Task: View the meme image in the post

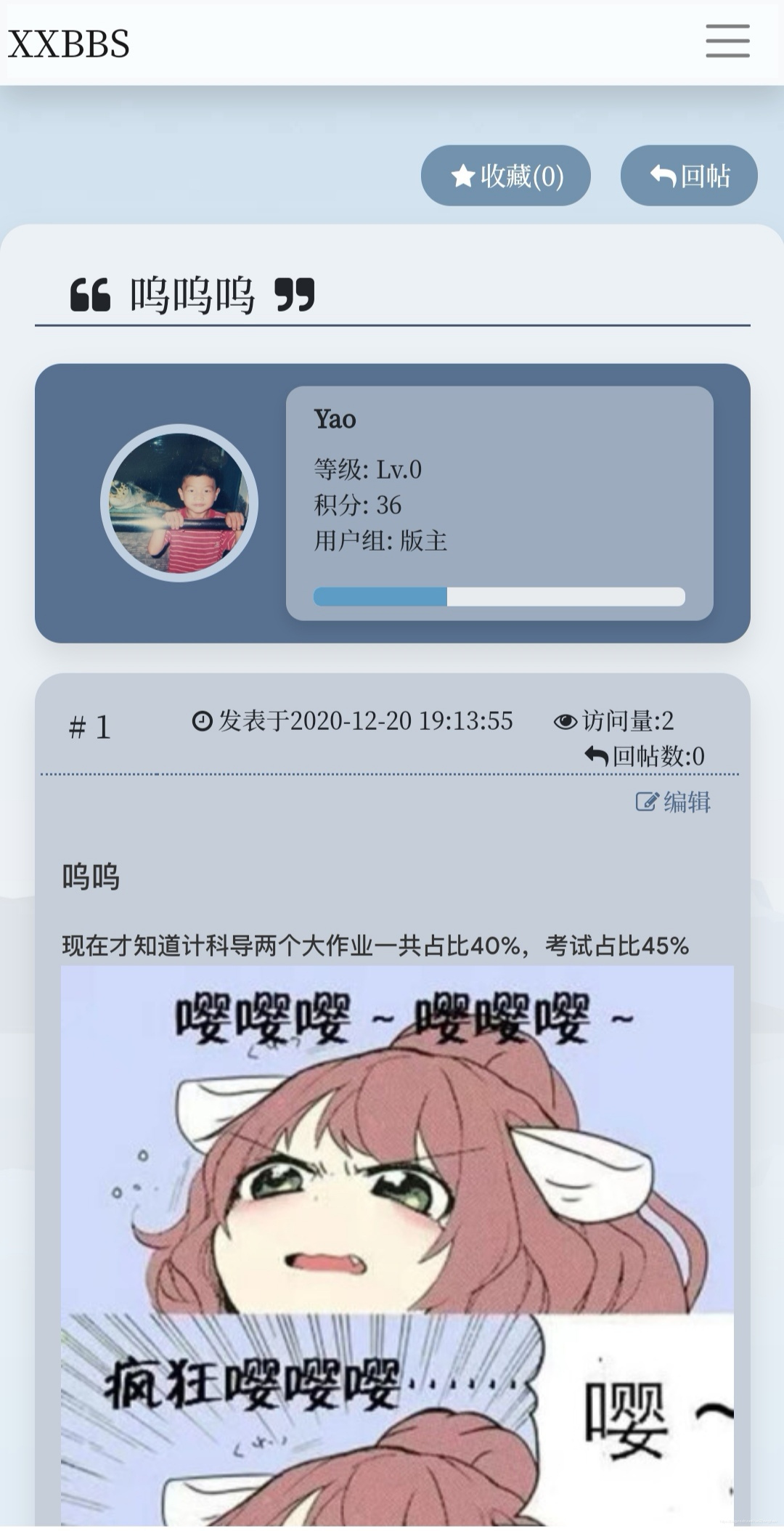Action: click(x=397, y=1245)
